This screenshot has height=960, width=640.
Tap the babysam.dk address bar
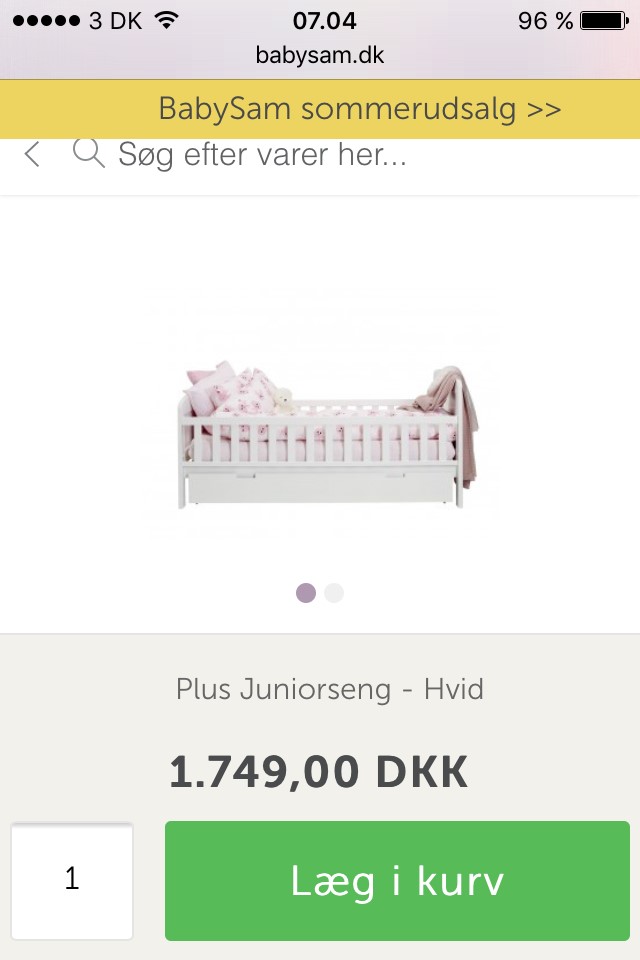[320, 55]
